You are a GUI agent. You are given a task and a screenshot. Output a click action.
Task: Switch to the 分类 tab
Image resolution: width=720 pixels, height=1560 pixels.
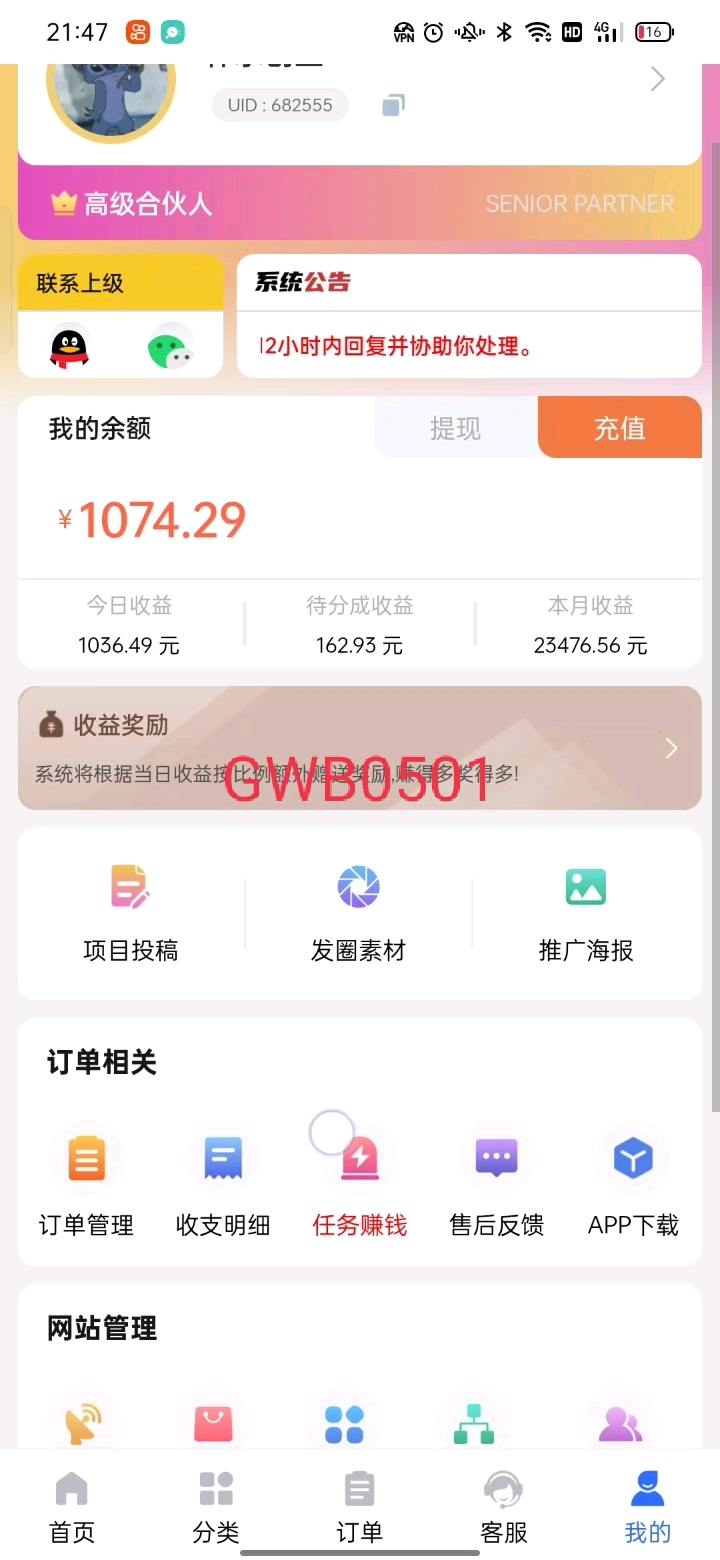coord(216,1506)
